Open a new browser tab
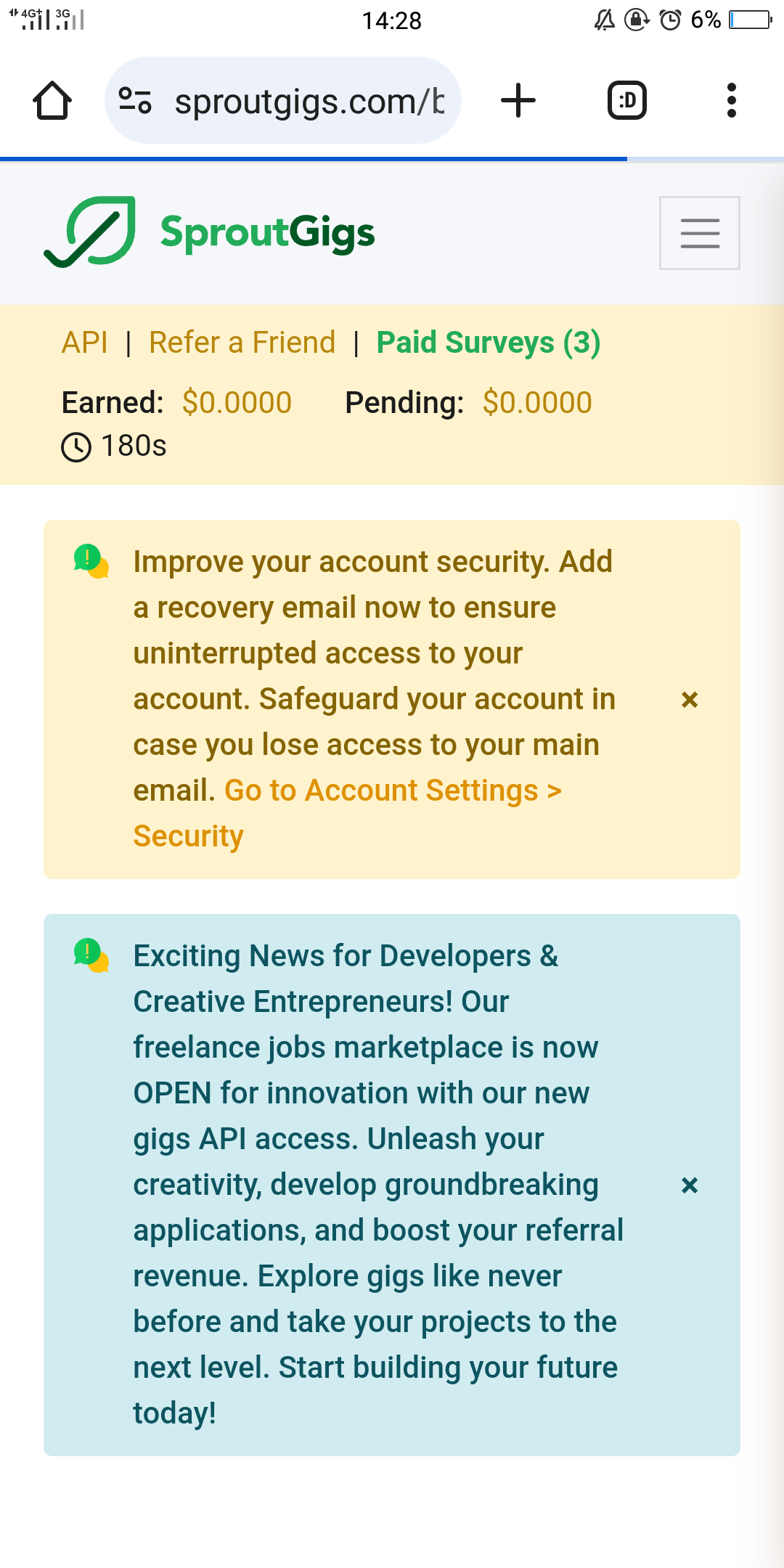 point(518,100)
